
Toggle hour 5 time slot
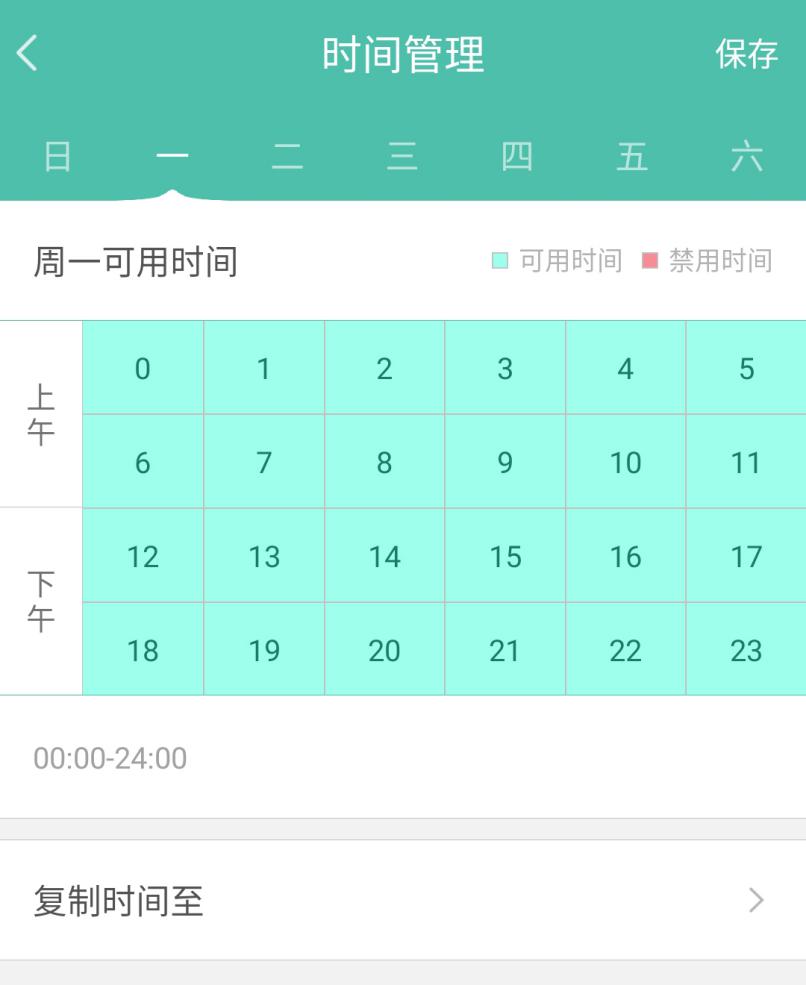click(x=746, y=369)
